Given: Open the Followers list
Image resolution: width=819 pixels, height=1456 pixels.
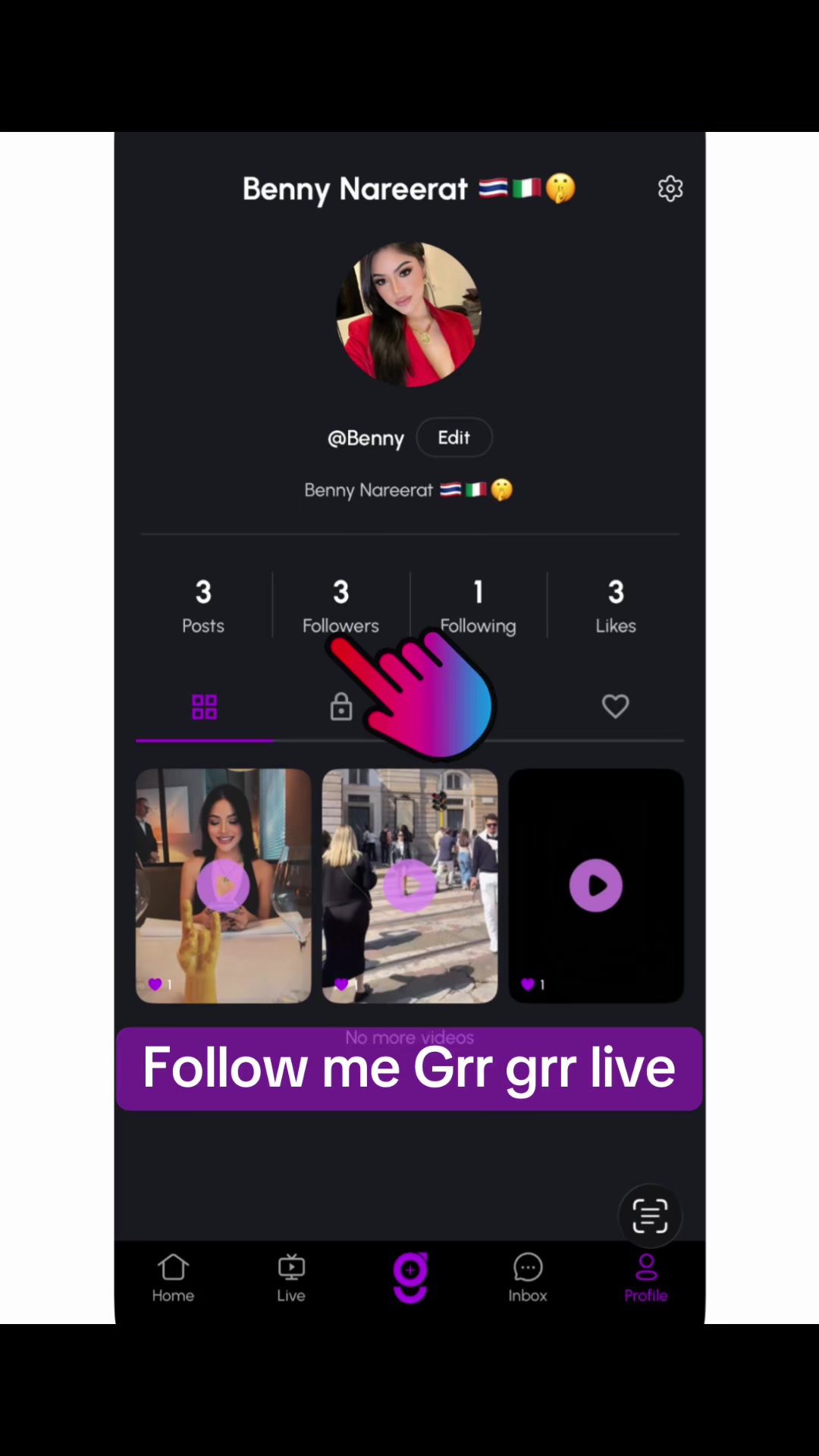Looking at the screenshot, I should [340, 606].
